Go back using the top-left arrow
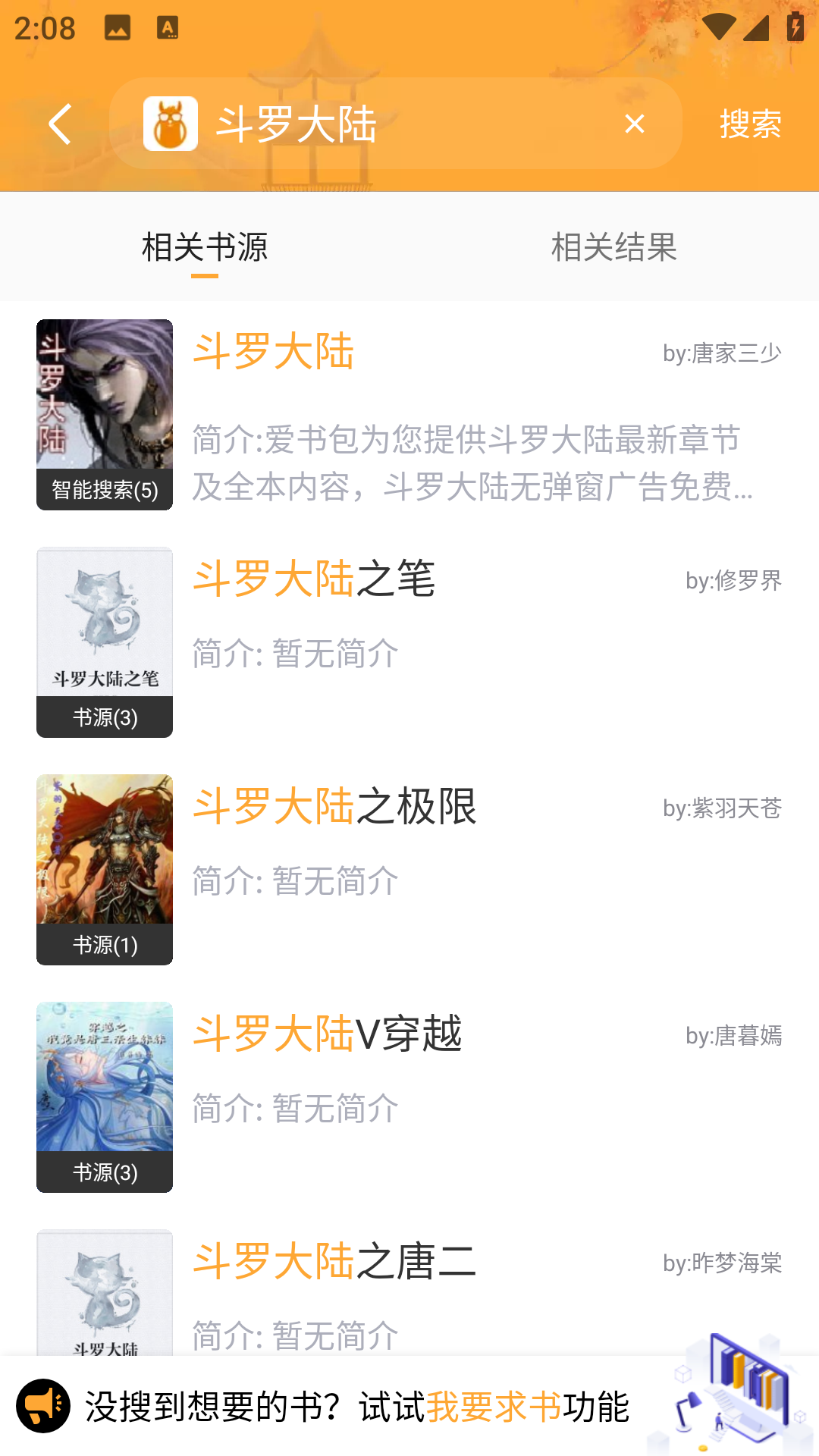819x1456 pixels. click(61, 124)
